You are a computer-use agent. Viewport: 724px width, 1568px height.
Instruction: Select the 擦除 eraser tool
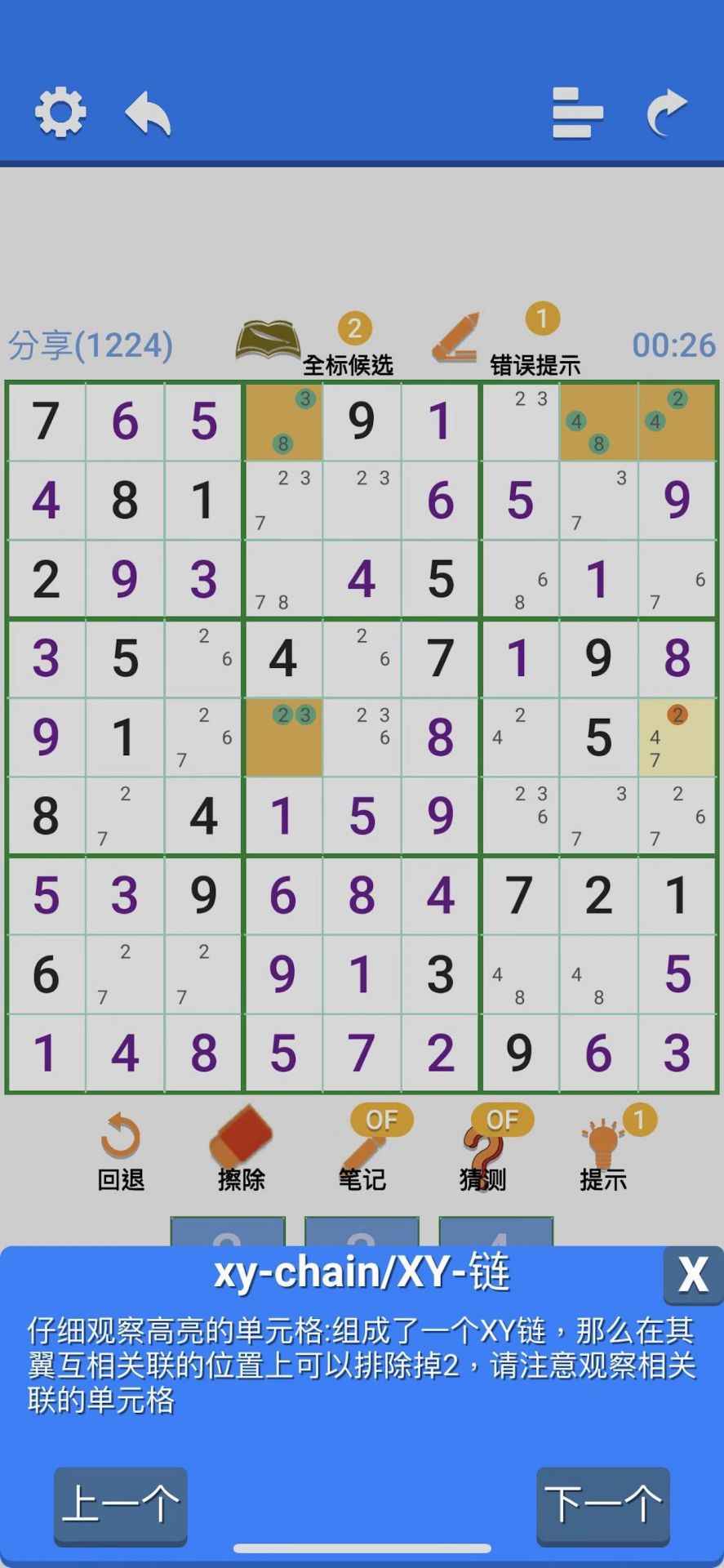click(241, 1152)
